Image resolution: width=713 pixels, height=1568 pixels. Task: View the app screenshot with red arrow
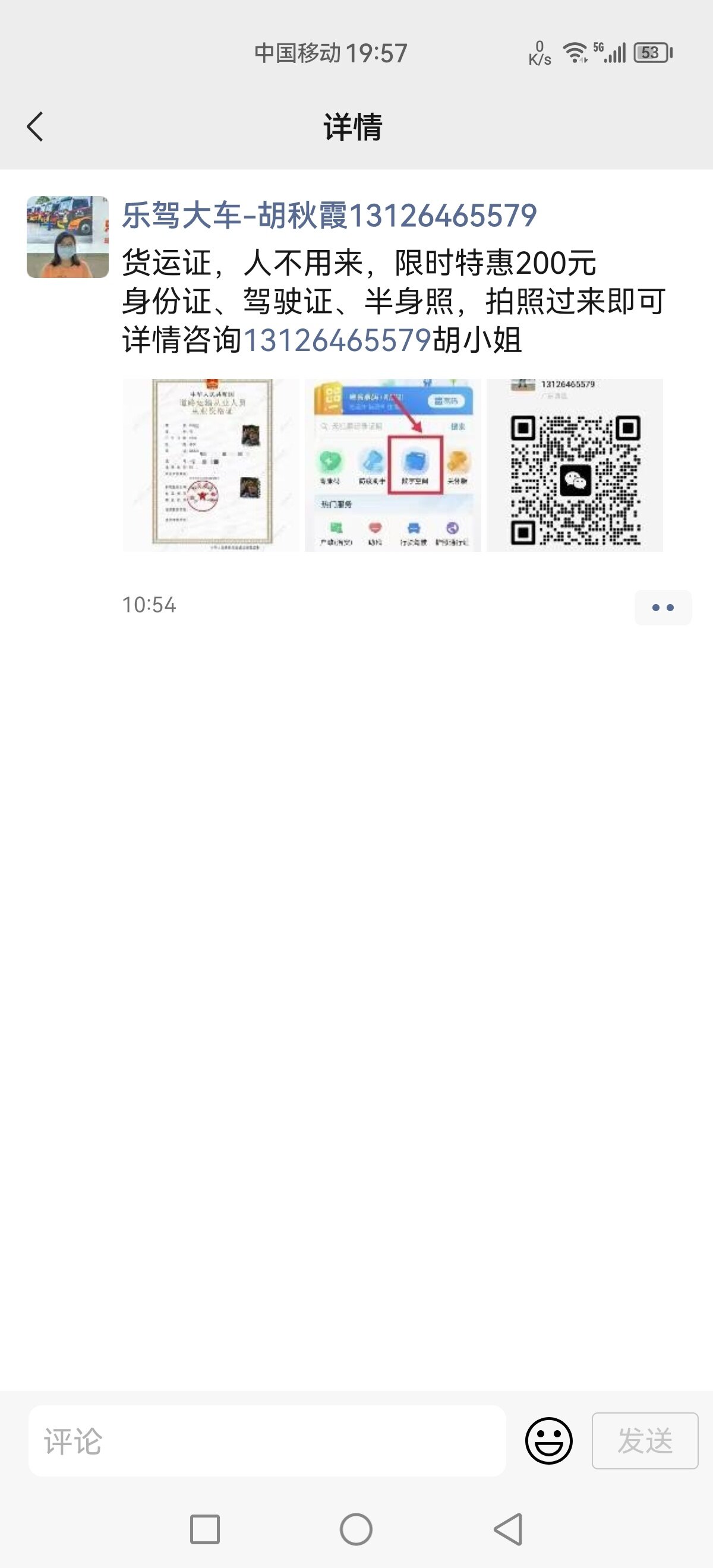coord(393,465)
